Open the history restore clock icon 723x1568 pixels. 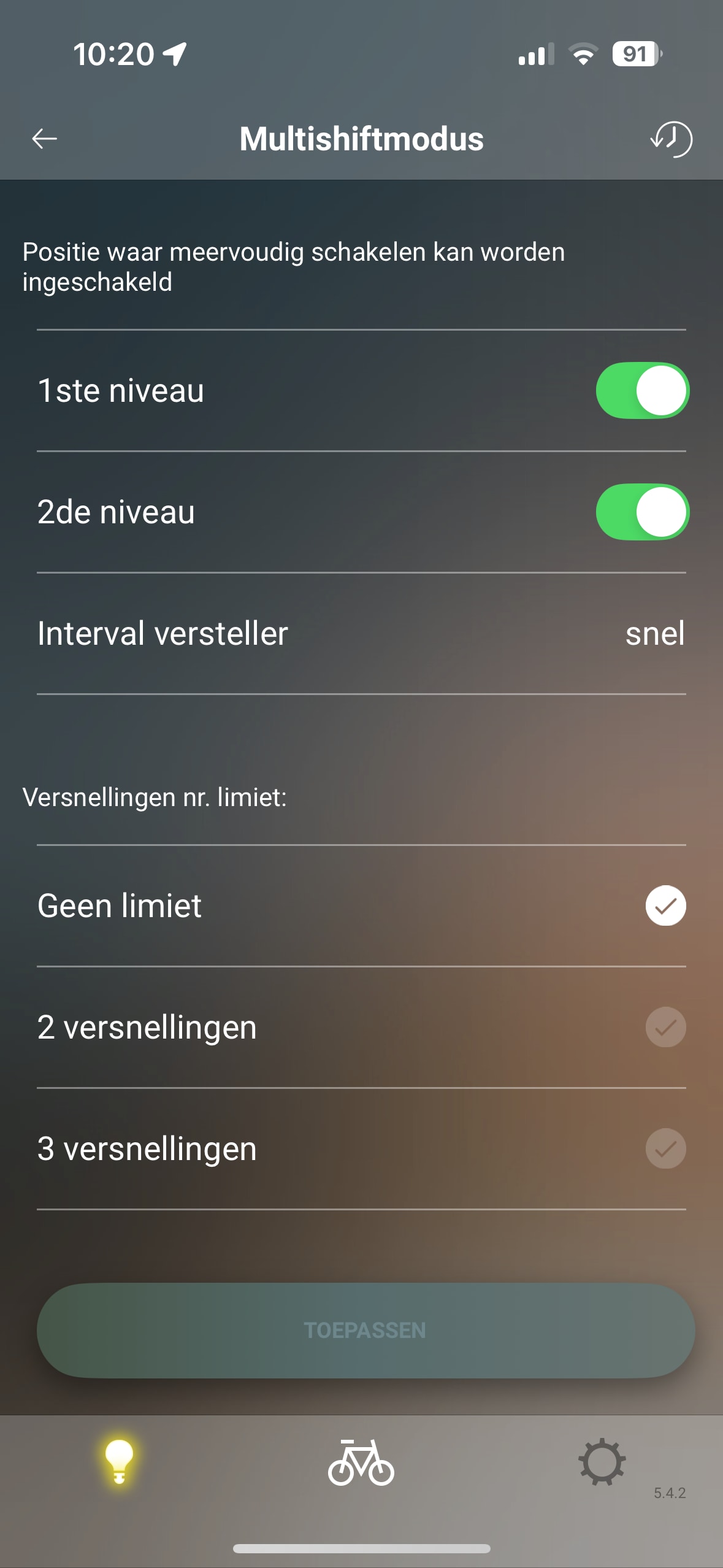[671, 139]
